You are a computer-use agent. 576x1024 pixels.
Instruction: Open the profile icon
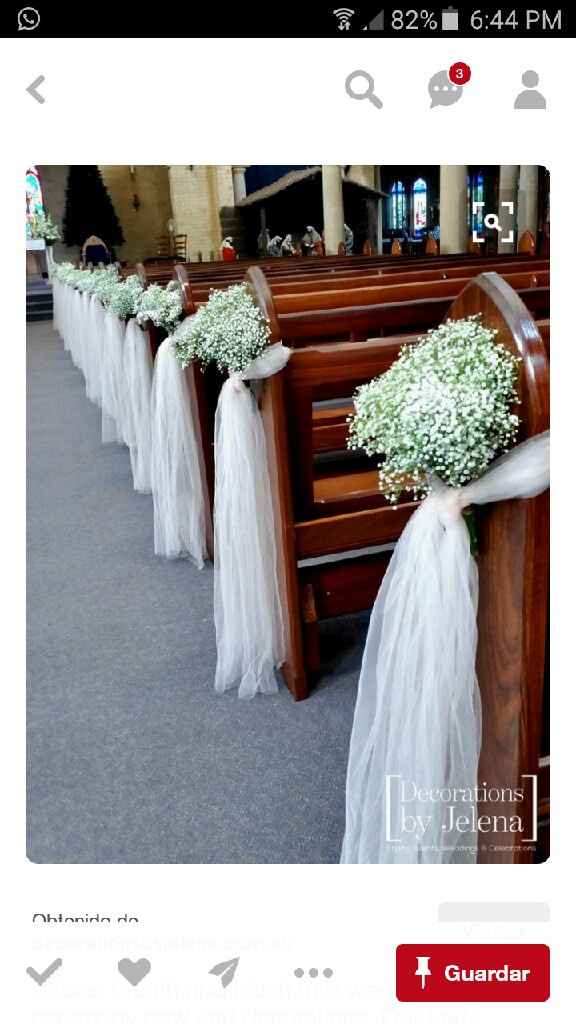click(530, 89)
